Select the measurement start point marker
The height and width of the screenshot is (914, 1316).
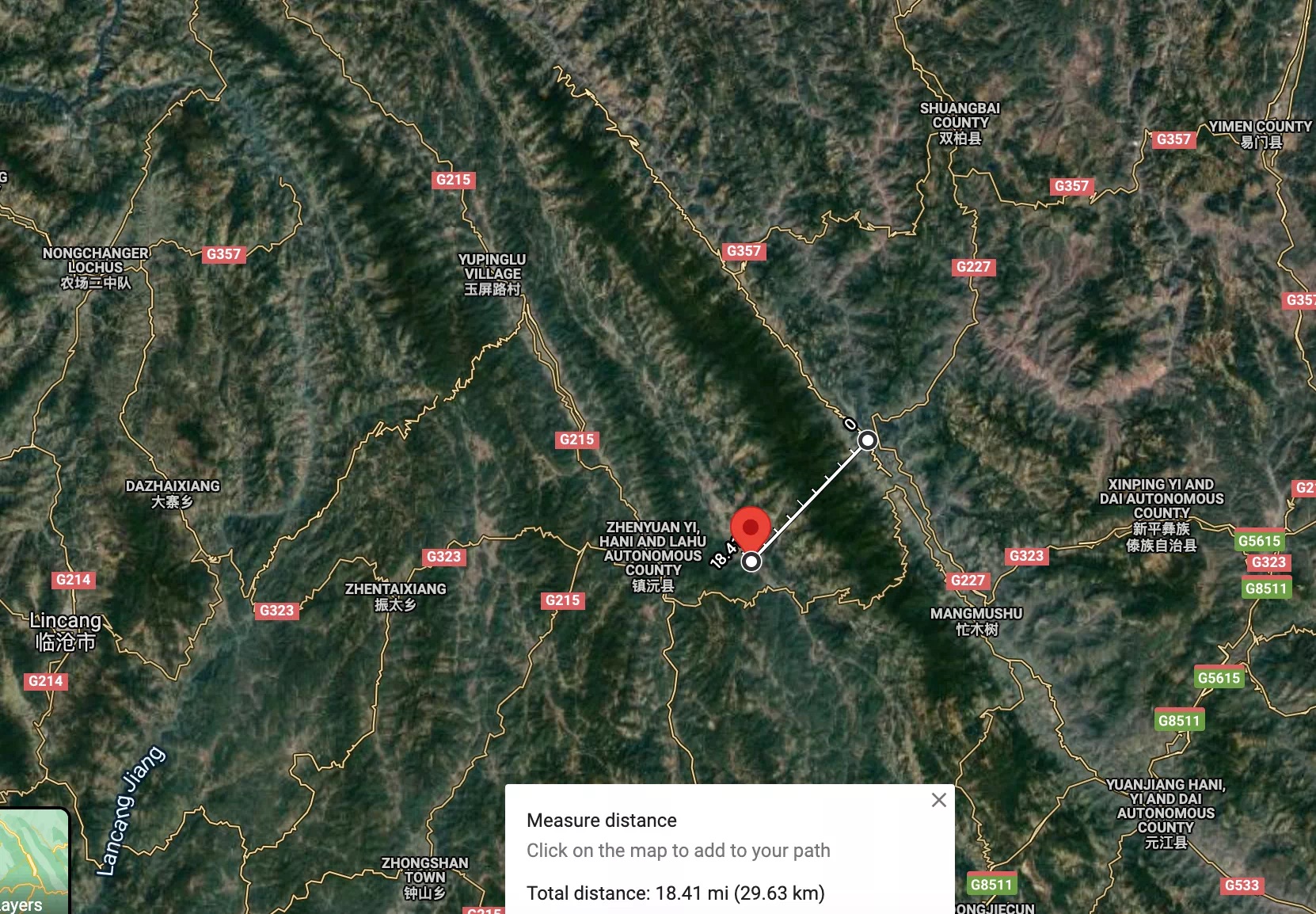tap(868, 440)
